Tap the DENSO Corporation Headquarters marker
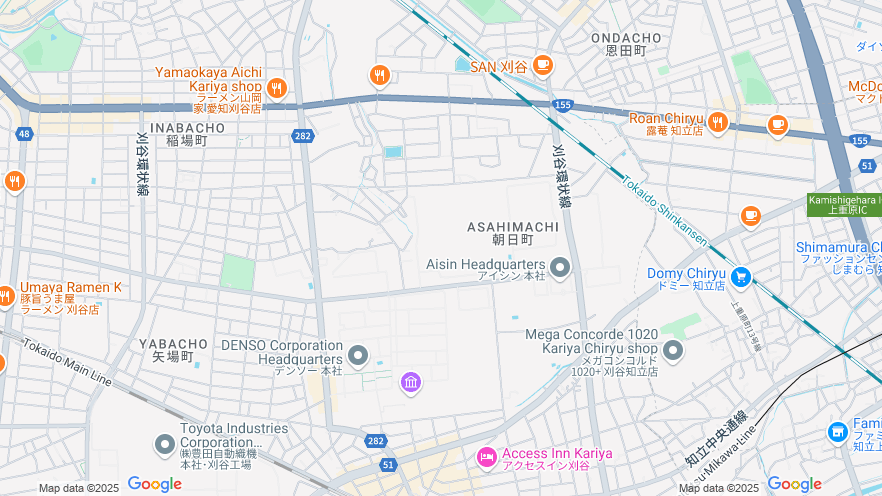The width and height of the screenshot is (882, 496). pos(358,355)
